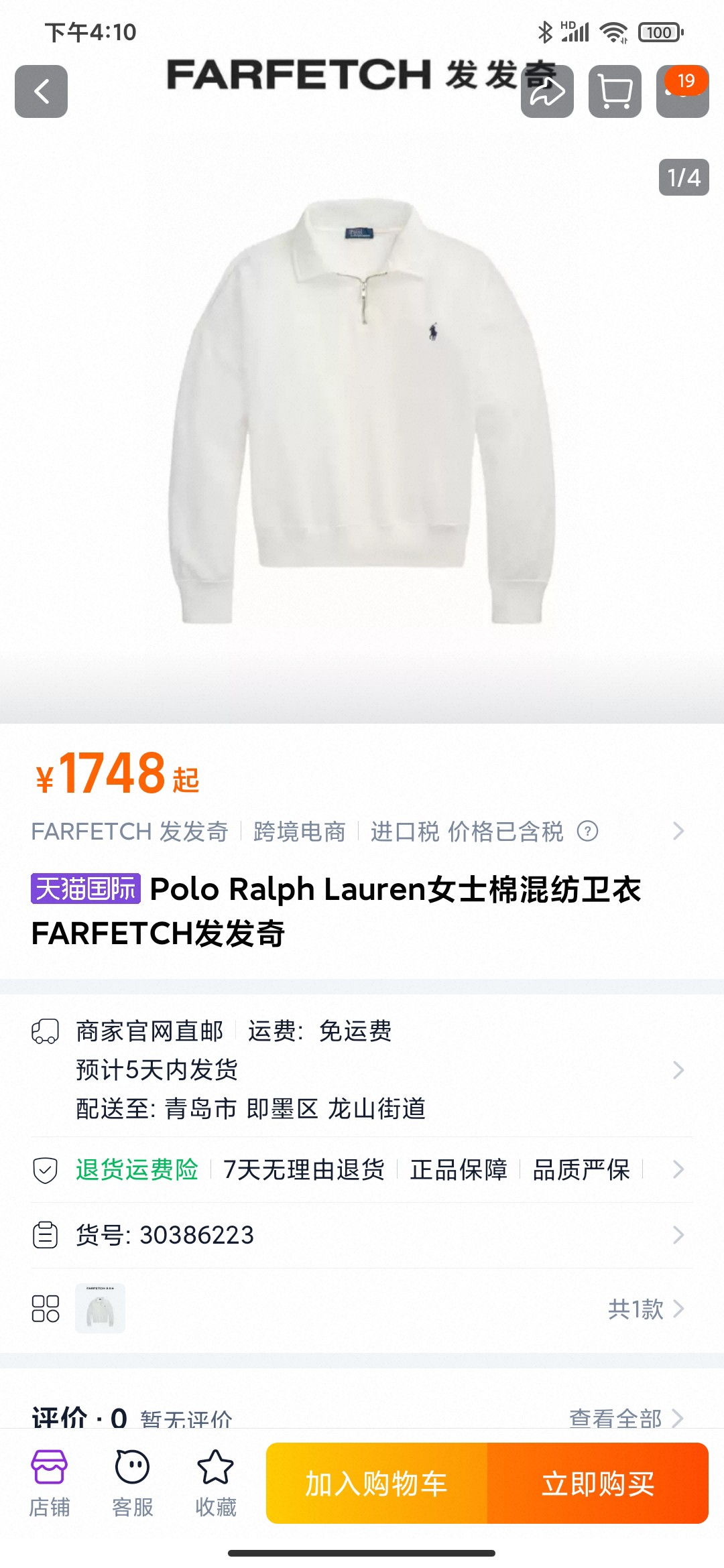724x1568 pixels.
Task: Open the shopping cart
Action: 615,92
